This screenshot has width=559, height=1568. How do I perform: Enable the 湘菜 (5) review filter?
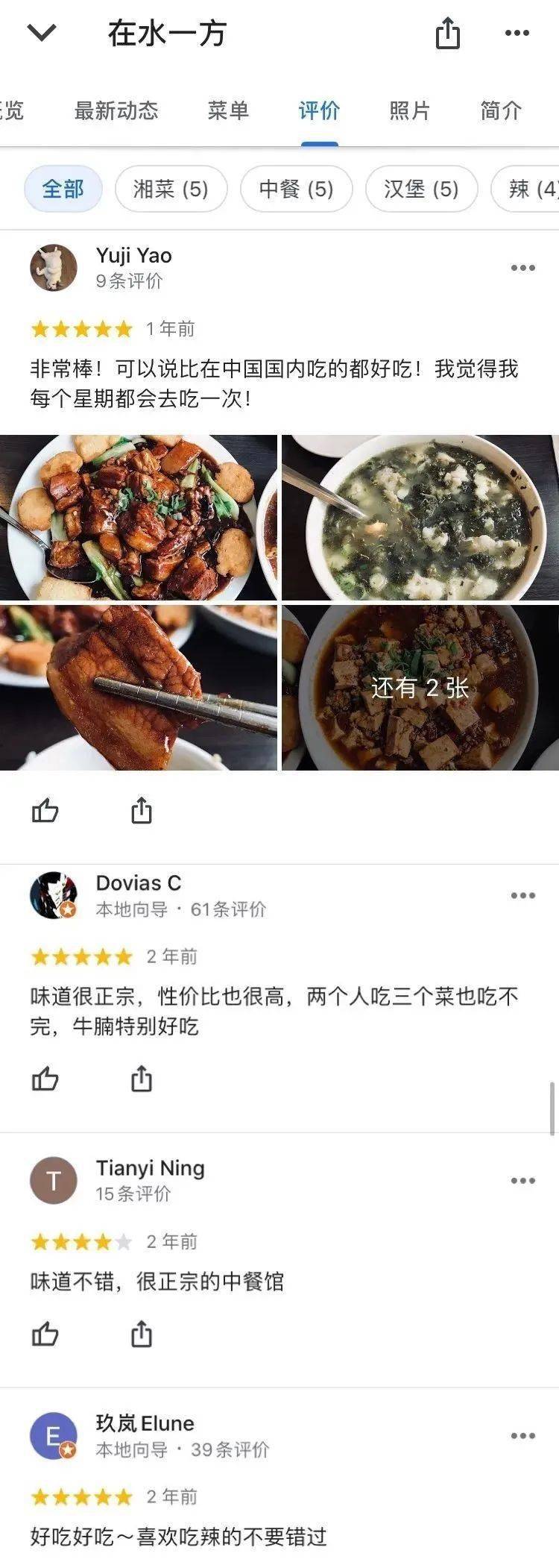[x=171, y=189]
